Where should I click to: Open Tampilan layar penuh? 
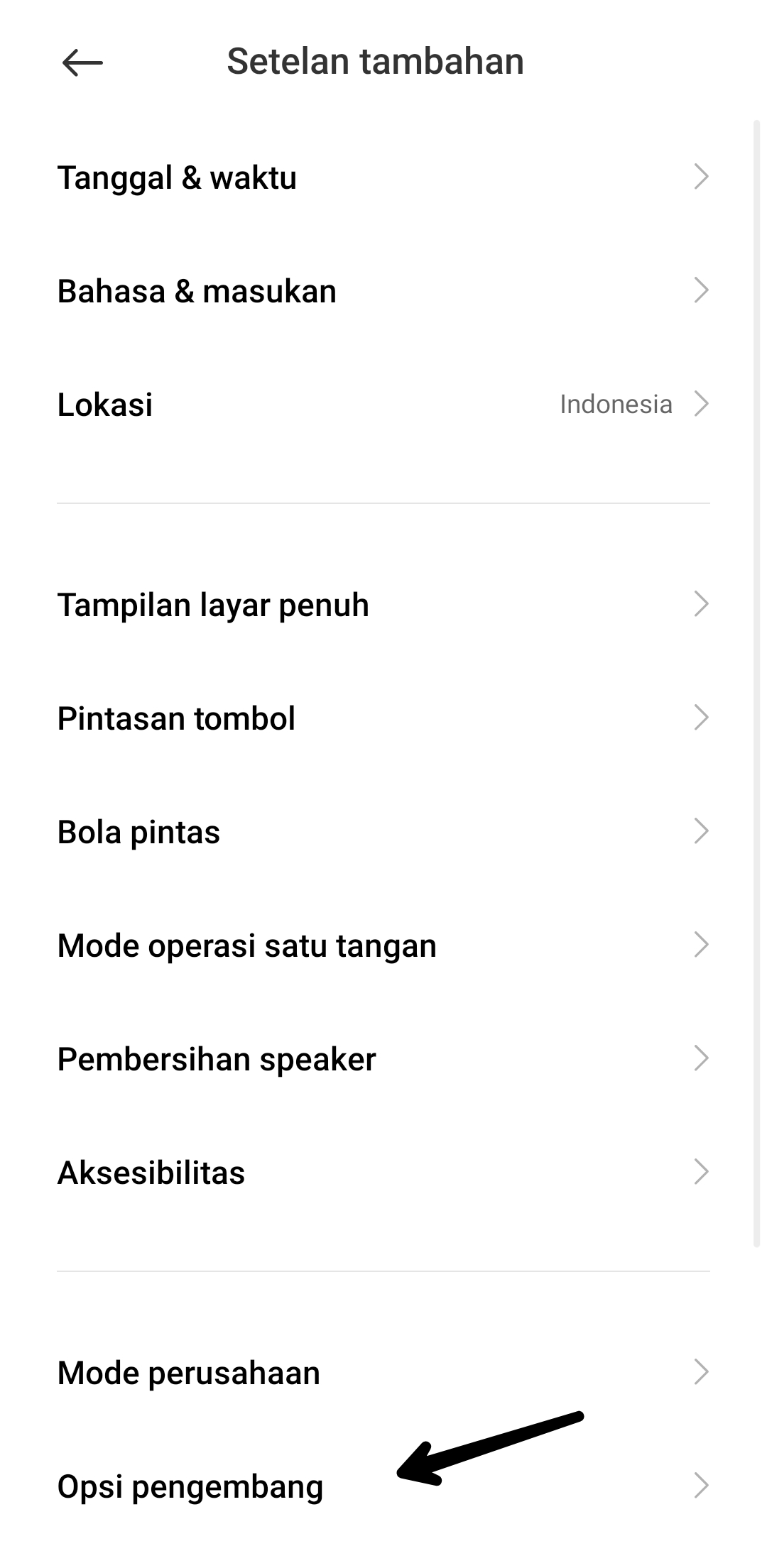[383, 605]
